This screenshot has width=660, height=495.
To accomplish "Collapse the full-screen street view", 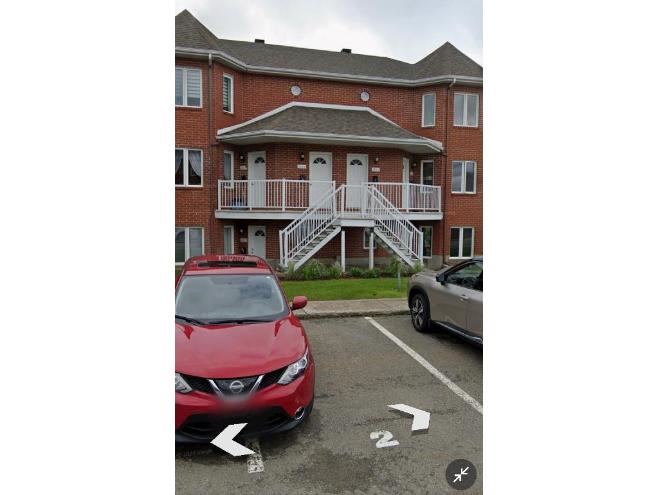I will pyautogui.click(x=460, y=474).
